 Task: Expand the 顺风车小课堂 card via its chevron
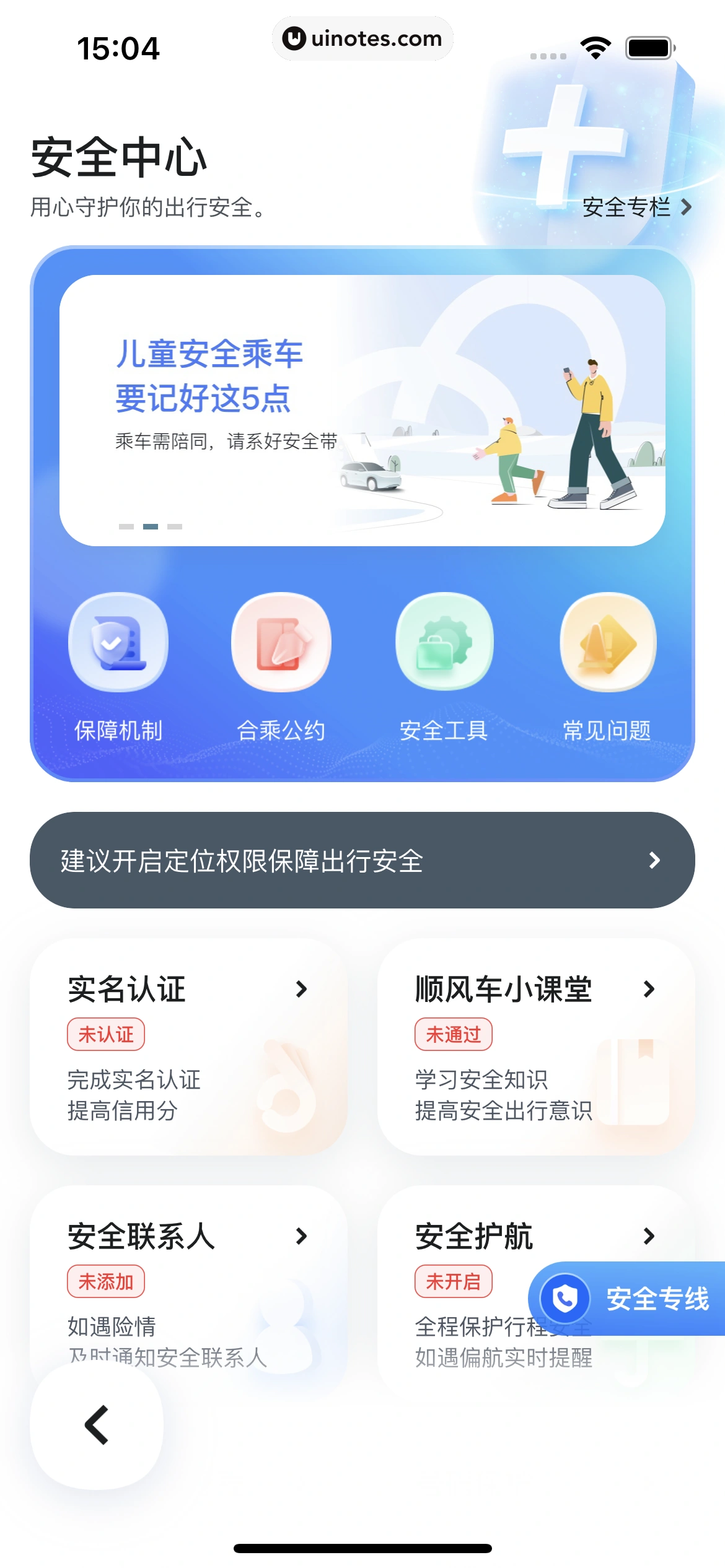(x=648, y=989)
